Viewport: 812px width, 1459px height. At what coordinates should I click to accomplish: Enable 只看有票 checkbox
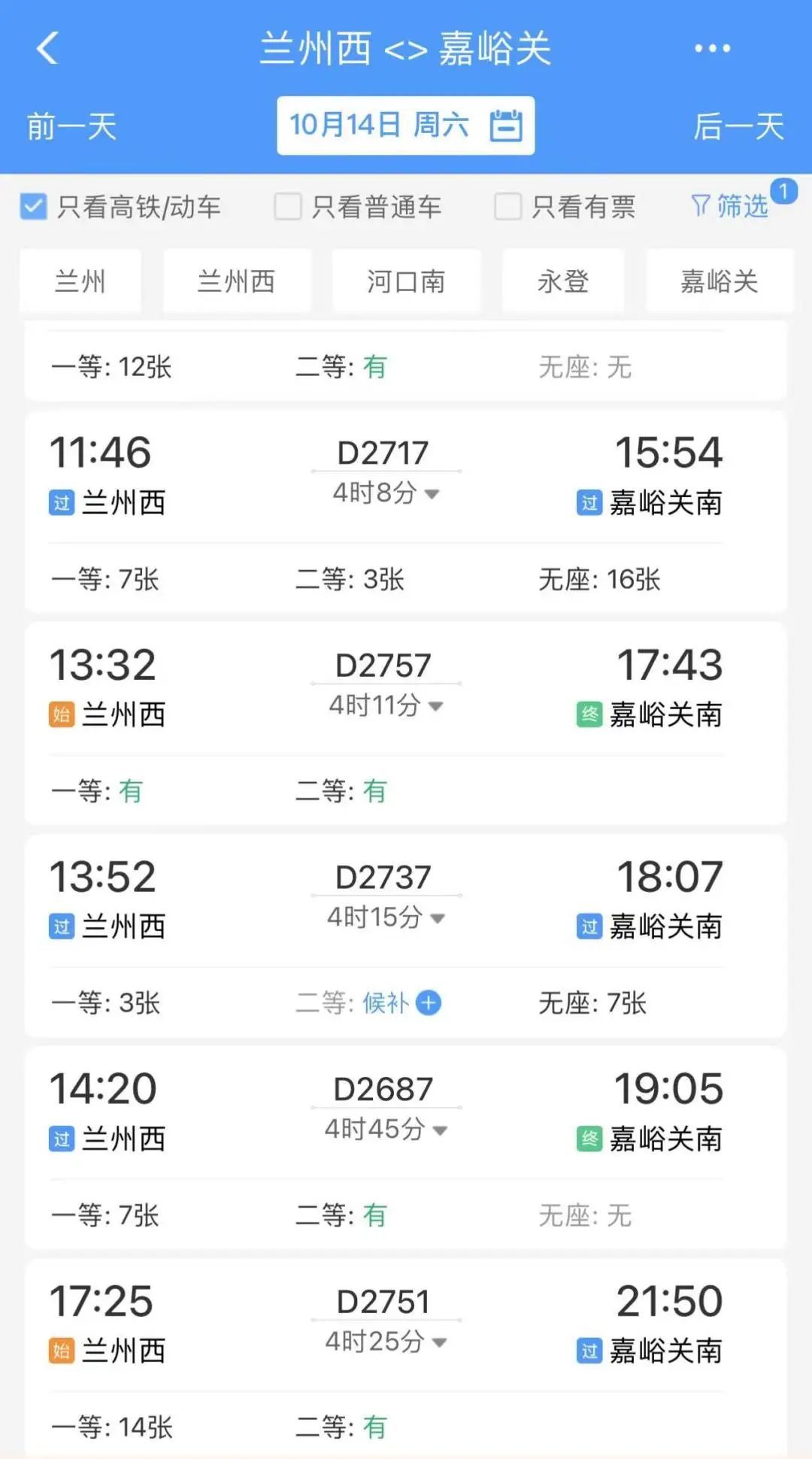pyautogui.click(x=508, y=206)
